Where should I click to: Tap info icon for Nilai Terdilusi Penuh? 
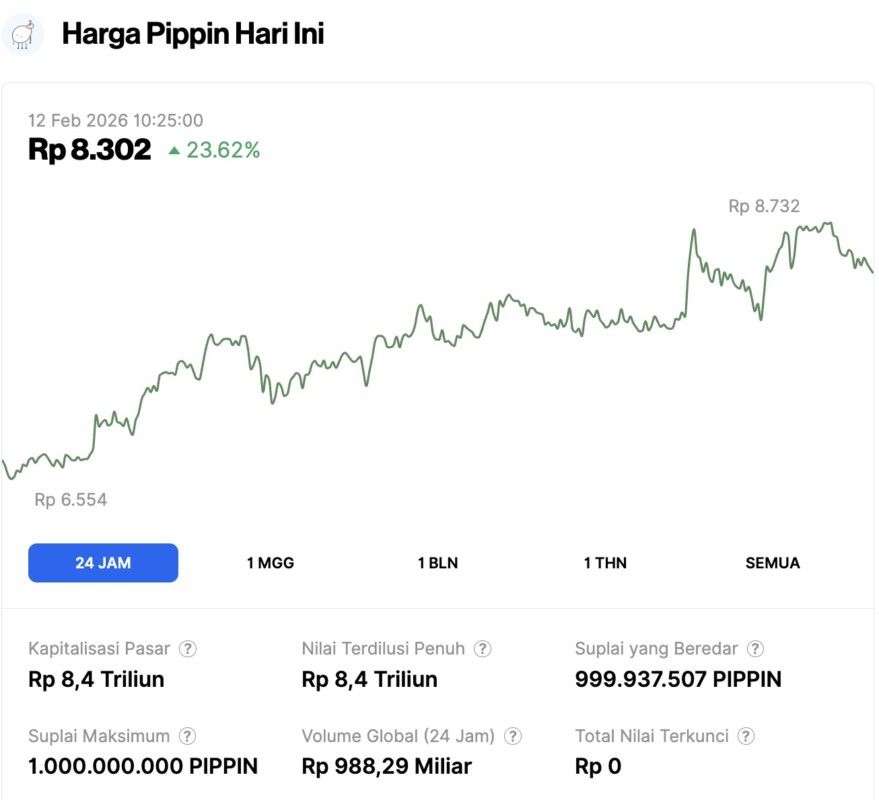point(482,649)
